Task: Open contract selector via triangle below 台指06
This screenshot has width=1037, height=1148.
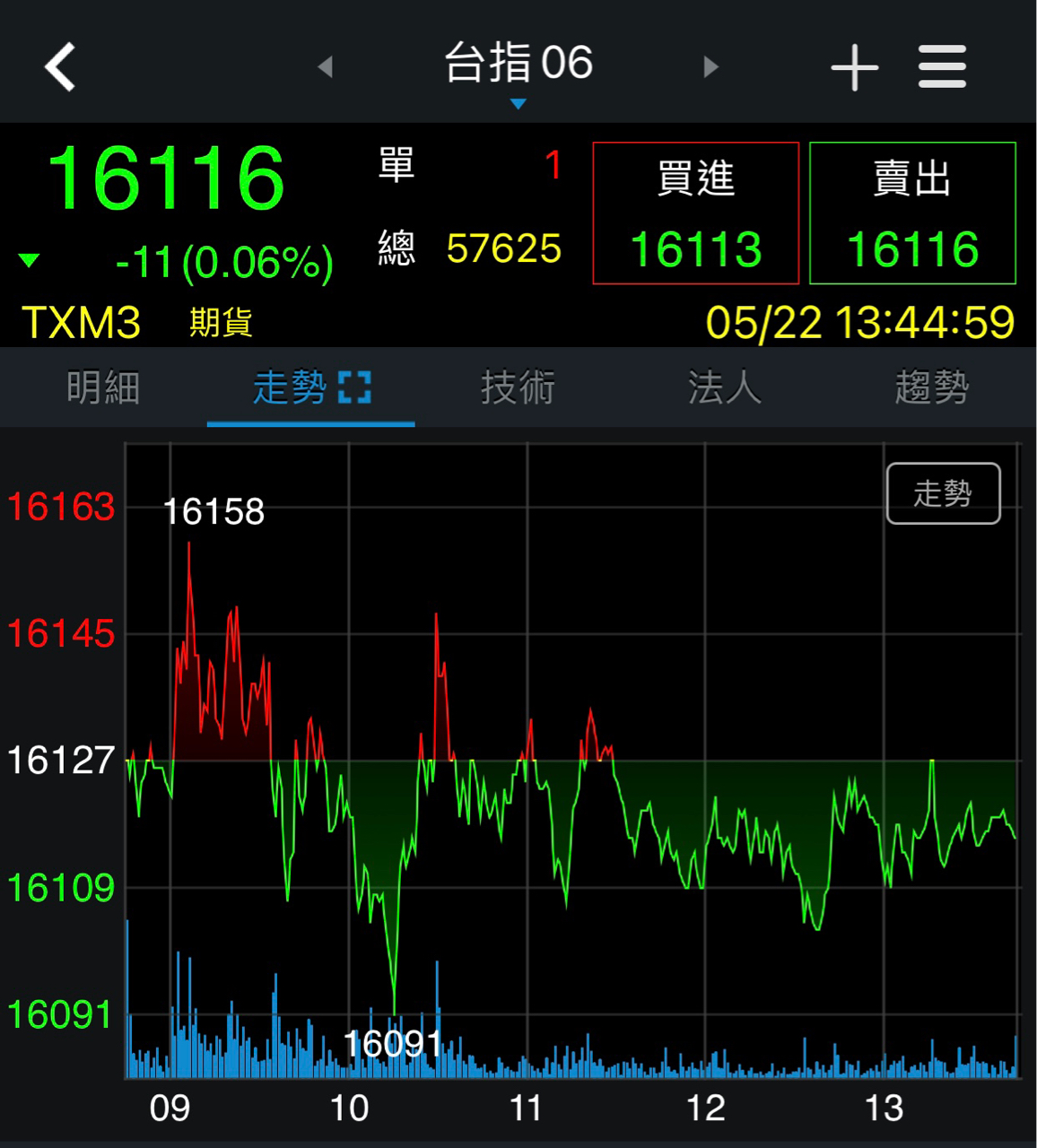Action: pos(518,101)
